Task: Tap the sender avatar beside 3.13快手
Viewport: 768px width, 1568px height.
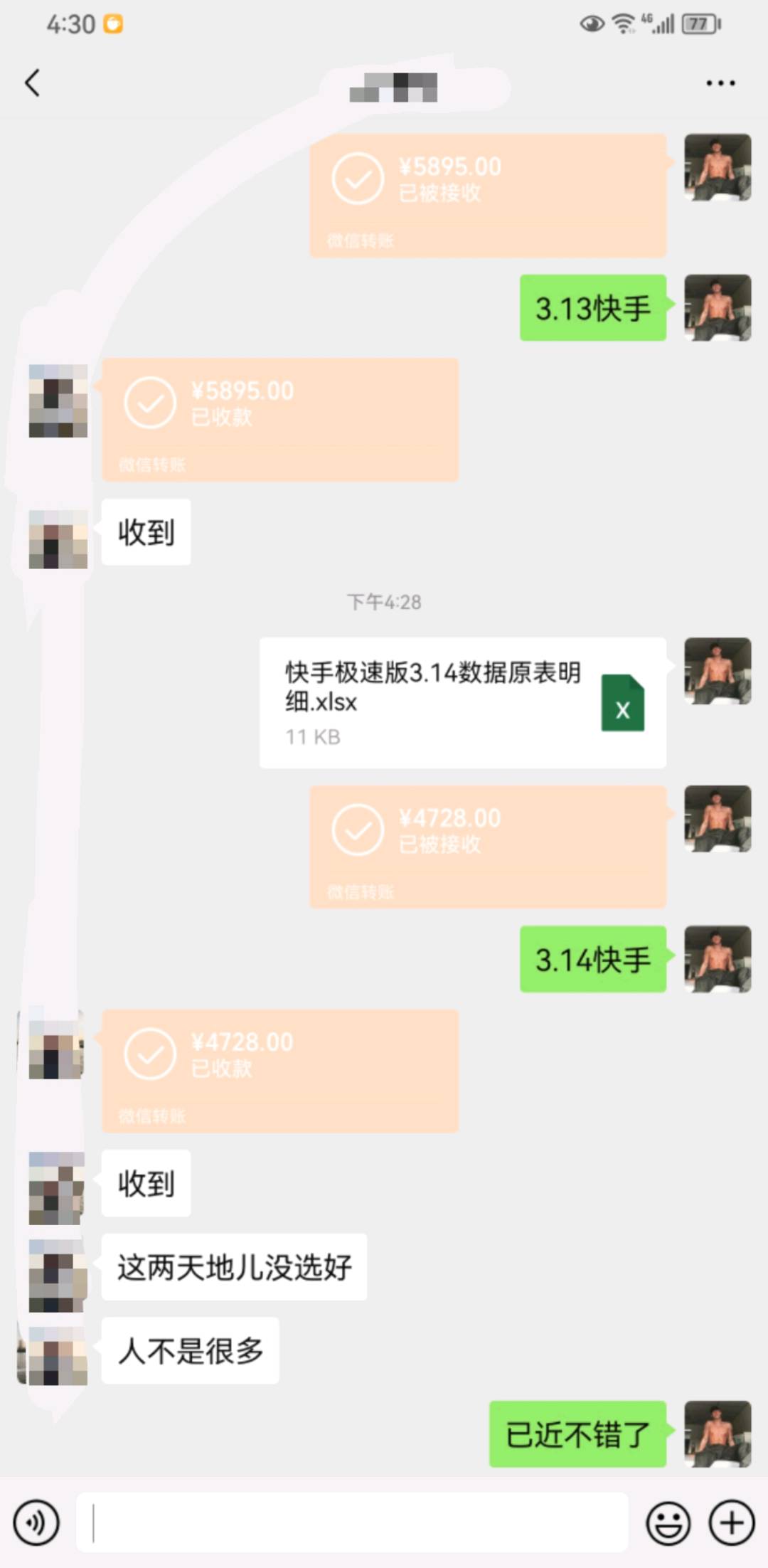Action: click(718, 307)
